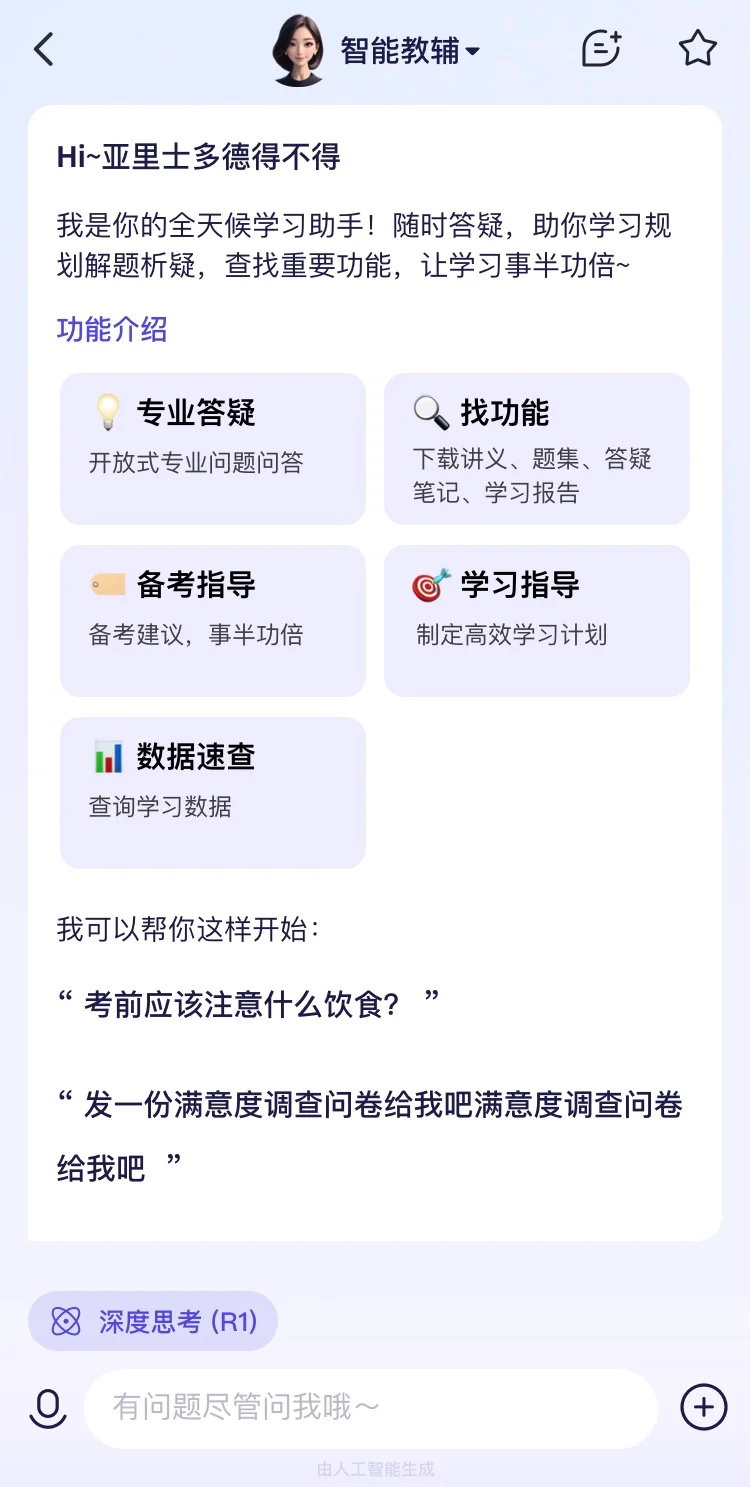Open the 智能教辅 assistant dropdown
Image resolution: width=750 pixels, height=1487 pixels.
click(410, 50)
